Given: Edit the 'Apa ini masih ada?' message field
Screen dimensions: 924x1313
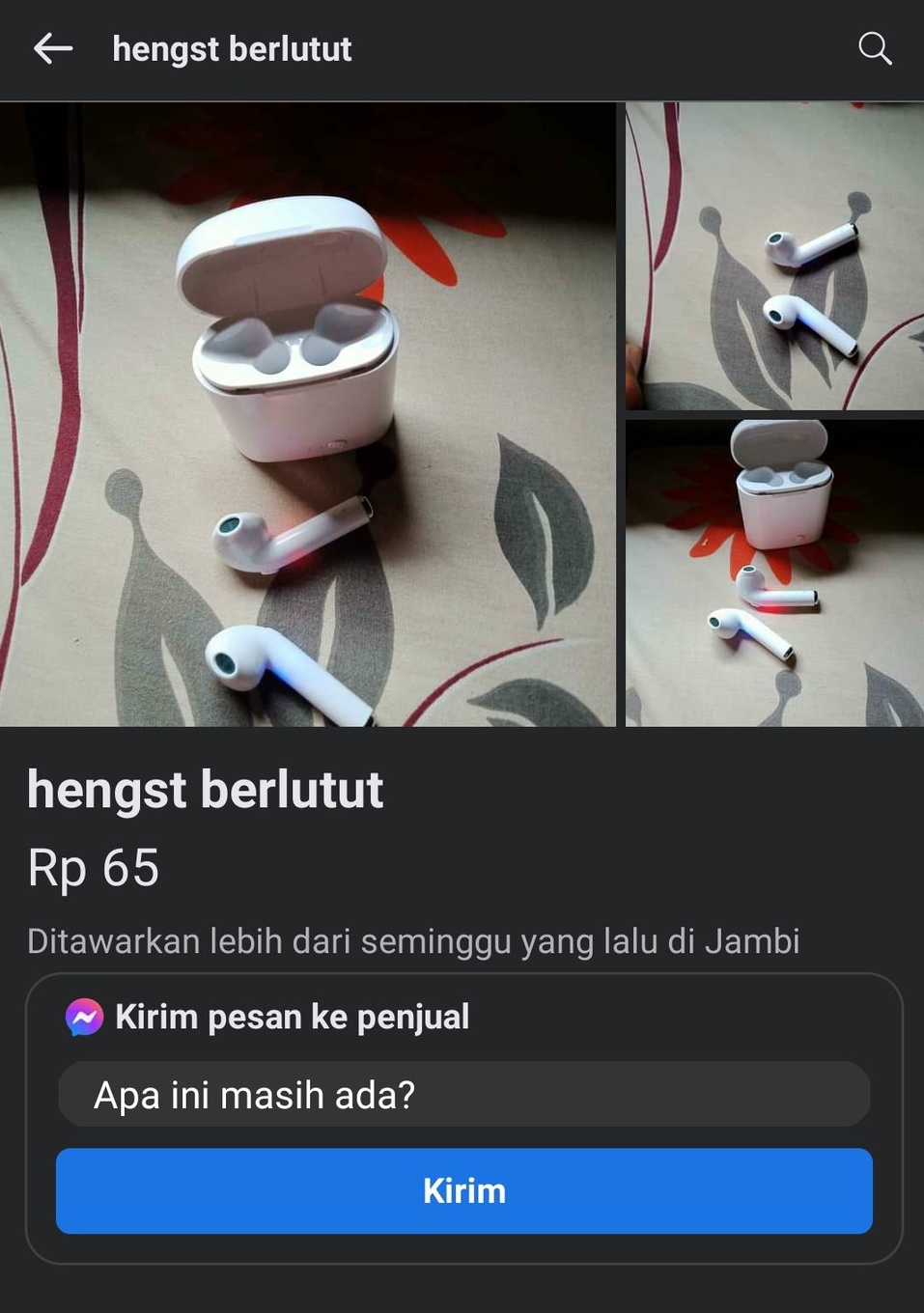Looking at the screenshot, I should 463,1095.
